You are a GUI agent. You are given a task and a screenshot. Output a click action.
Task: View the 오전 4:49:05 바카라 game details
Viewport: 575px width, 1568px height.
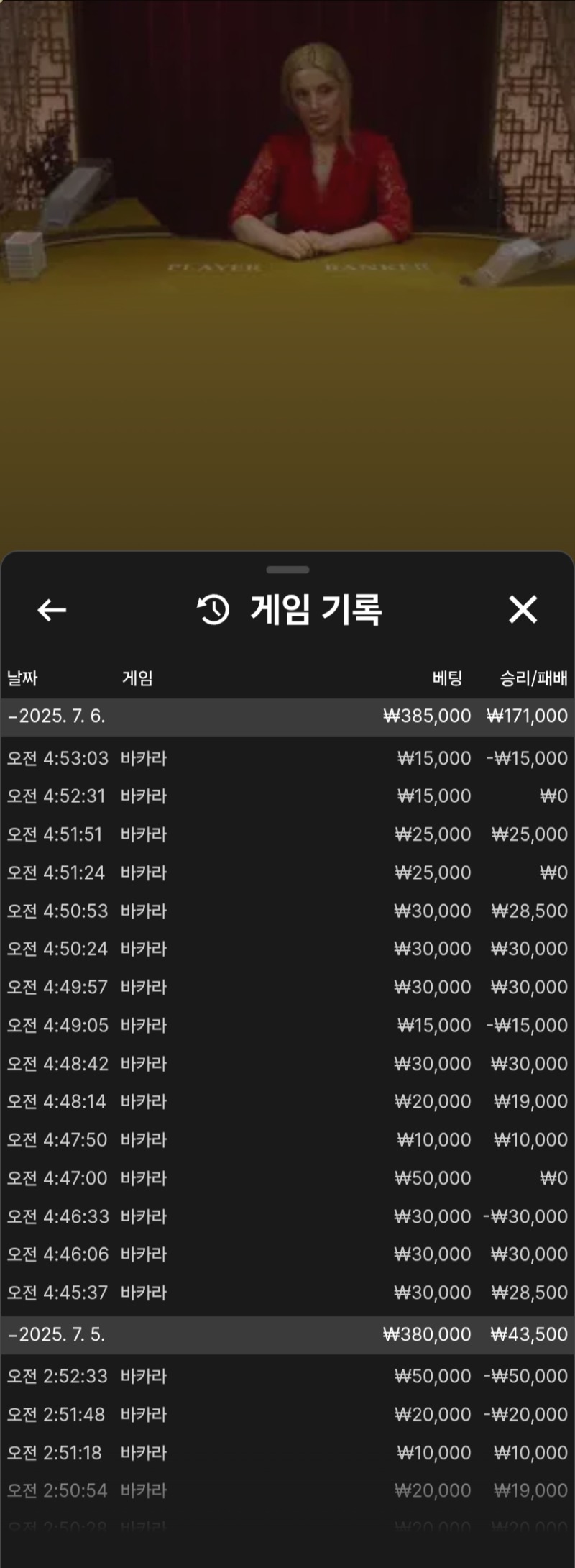287,1025
